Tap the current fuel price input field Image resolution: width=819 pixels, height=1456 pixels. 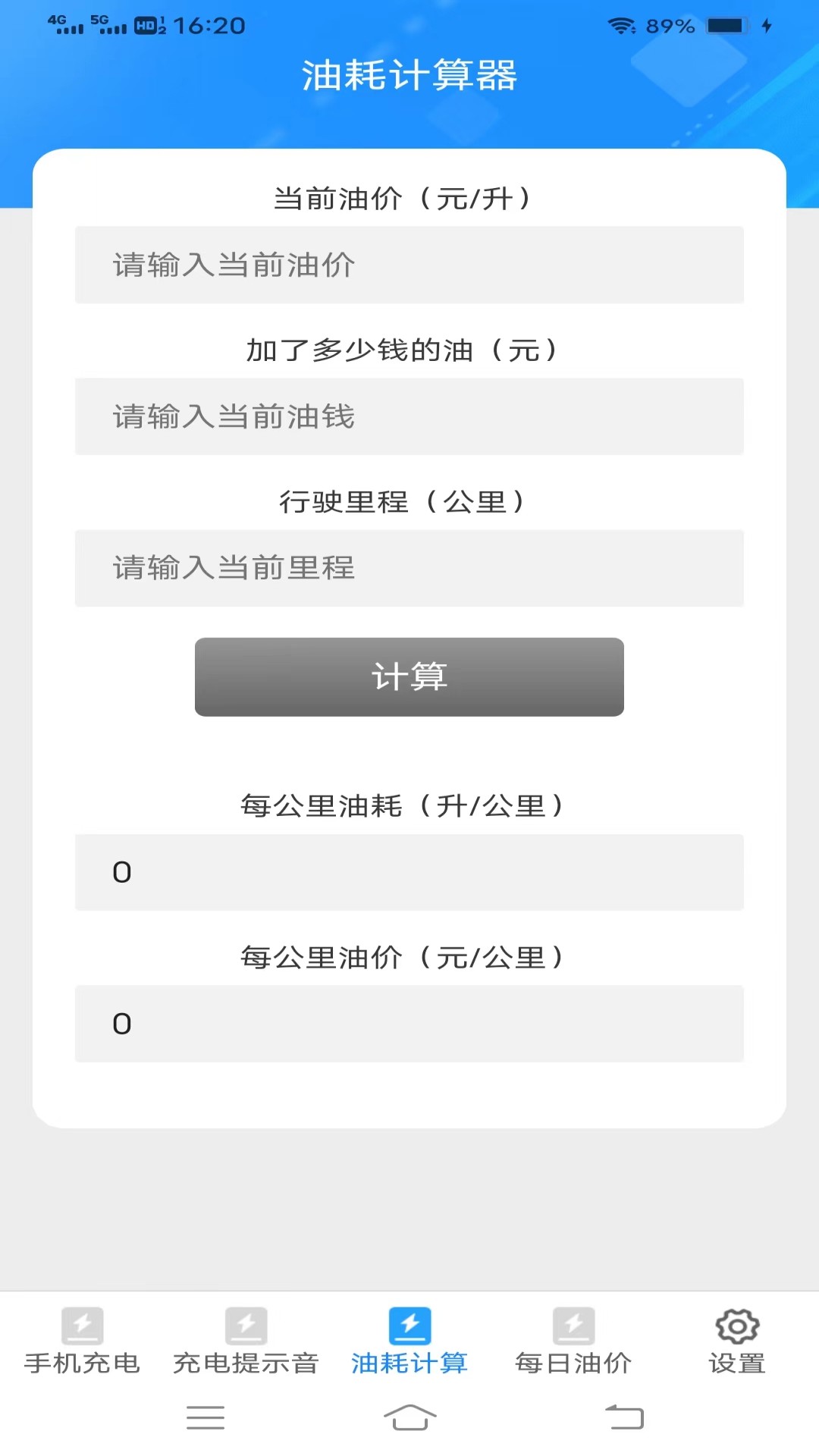pos(409,265)
